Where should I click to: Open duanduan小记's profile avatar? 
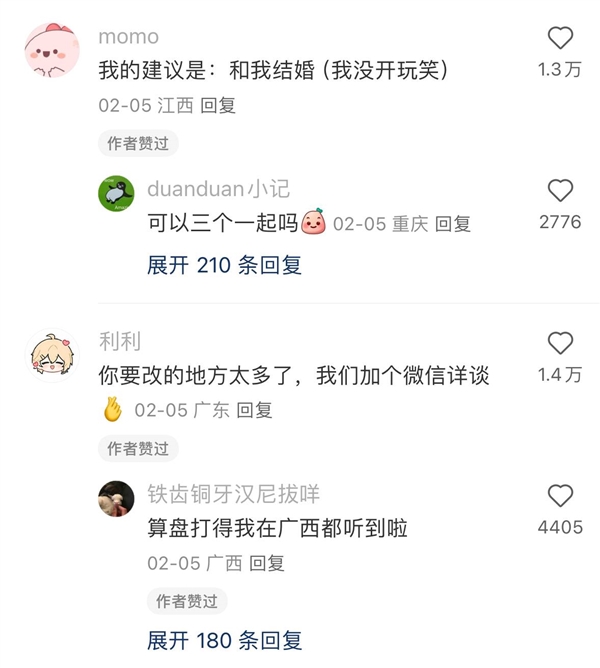(116, 192)
